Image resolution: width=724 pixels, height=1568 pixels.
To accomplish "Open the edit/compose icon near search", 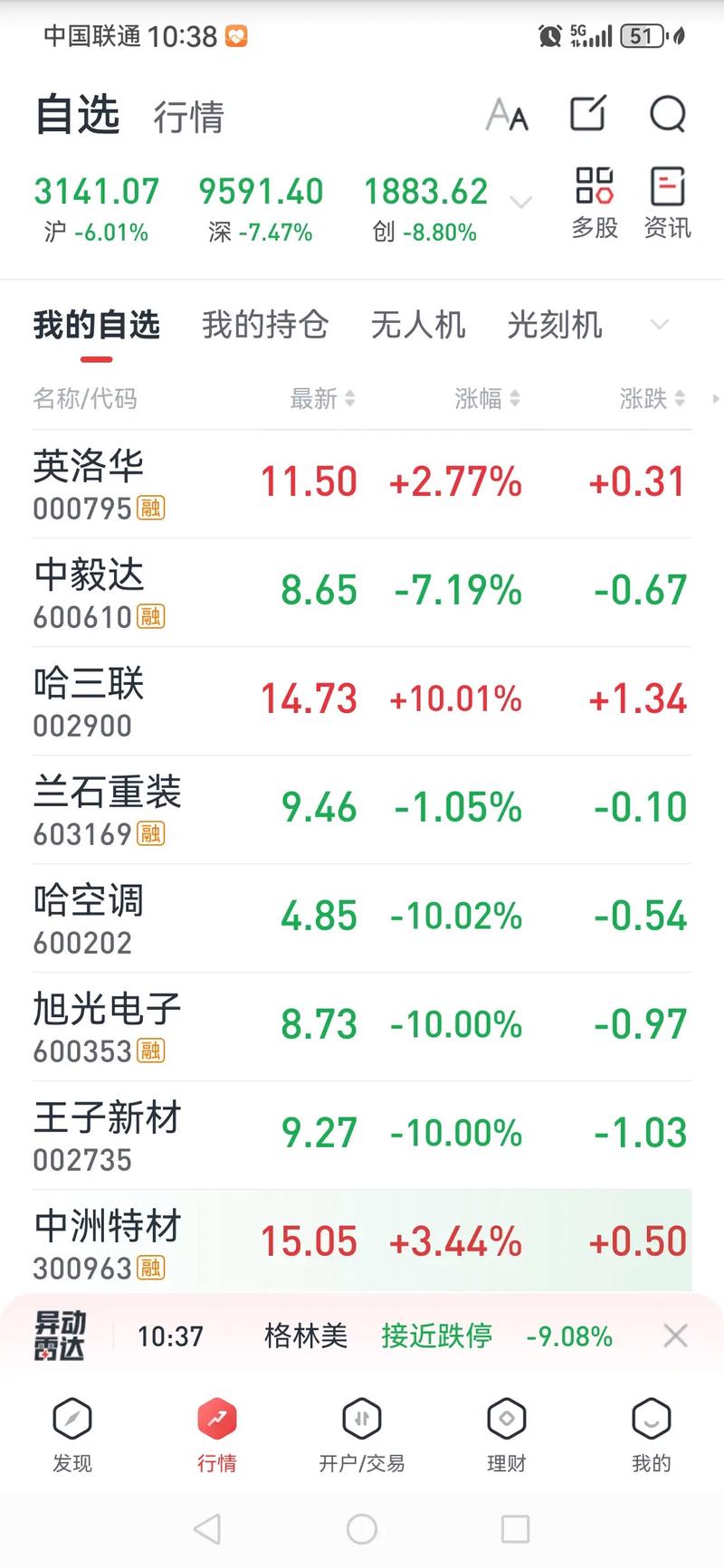I will click(587, 114).
